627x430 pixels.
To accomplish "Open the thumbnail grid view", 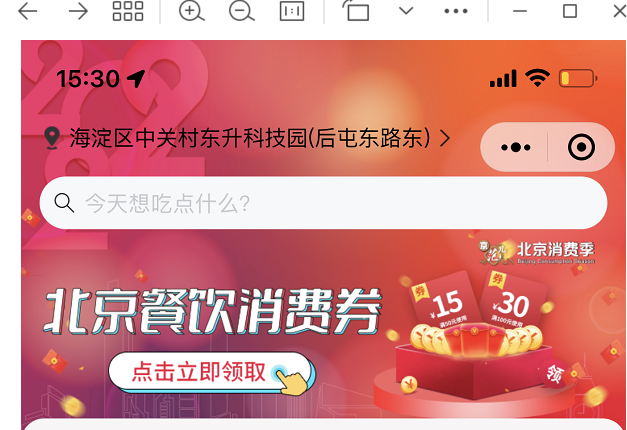I will [127, 11].
